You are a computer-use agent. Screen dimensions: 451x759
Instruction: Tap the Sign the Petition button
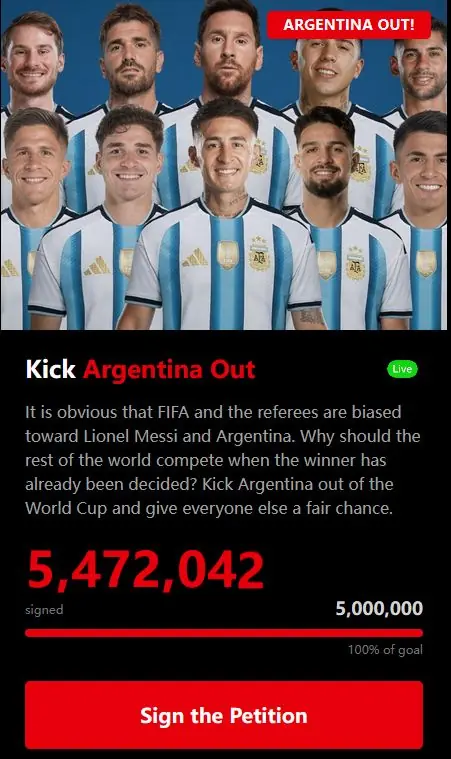coord(224,715)
